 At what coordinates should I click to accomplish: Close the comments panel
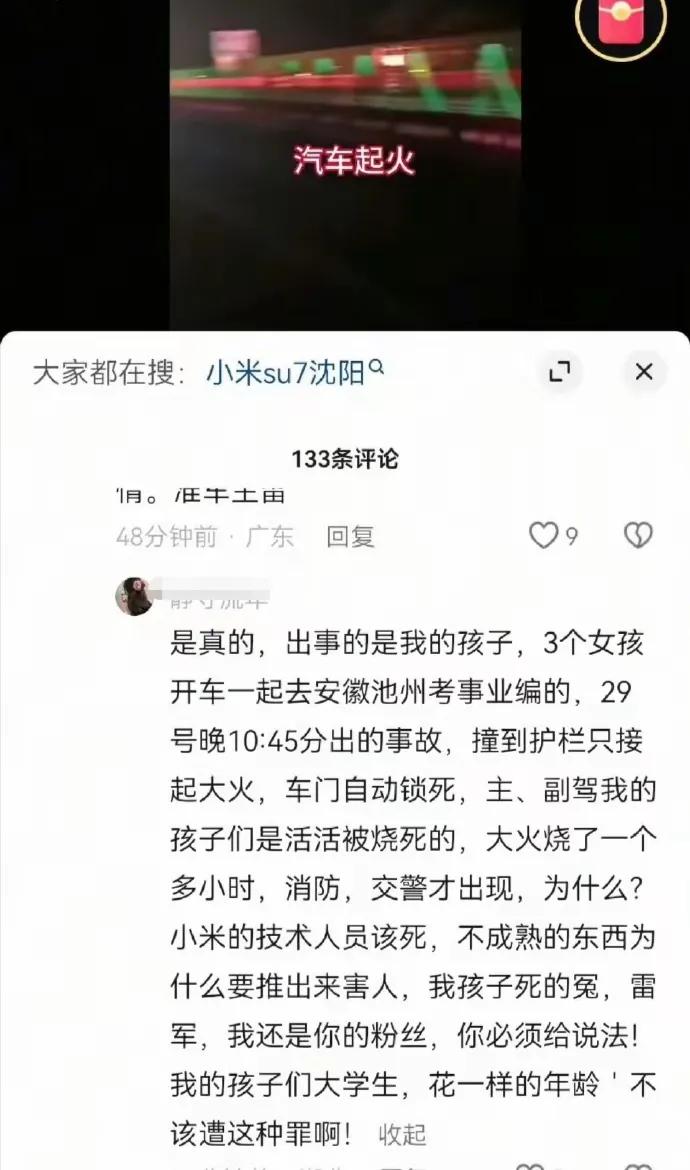click(x=644, y=373)
